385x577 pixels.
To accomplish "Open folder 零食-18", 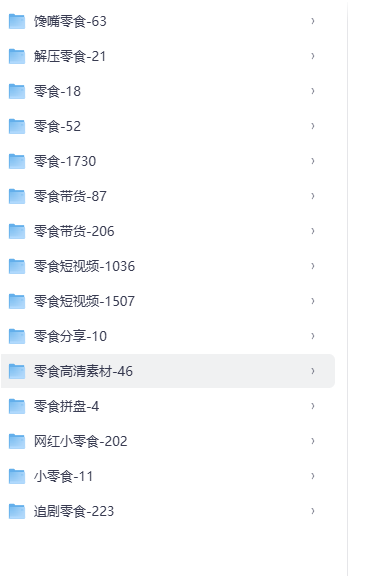I will (168, 91).
